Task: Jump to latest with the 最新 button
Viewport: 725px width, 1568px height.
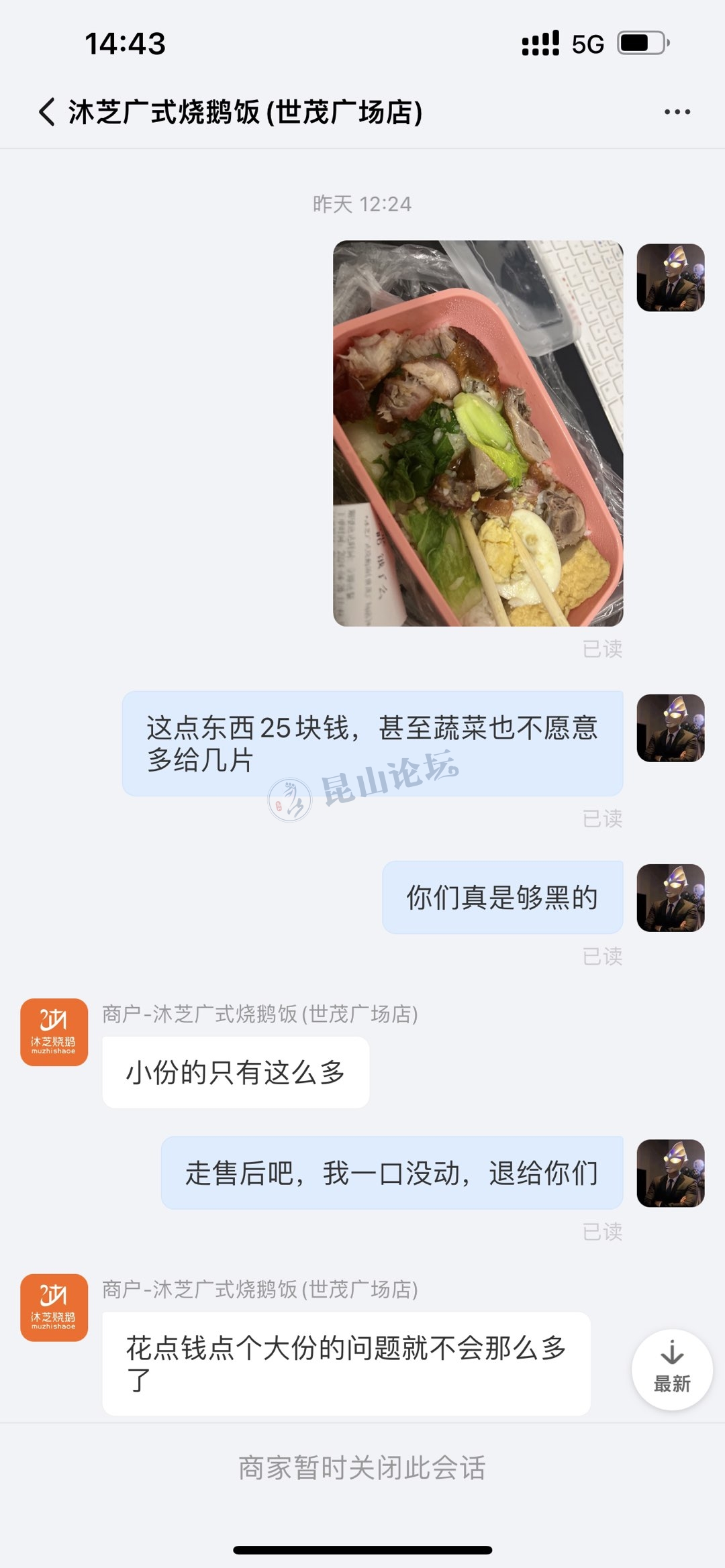Action: click(671, 1369)
